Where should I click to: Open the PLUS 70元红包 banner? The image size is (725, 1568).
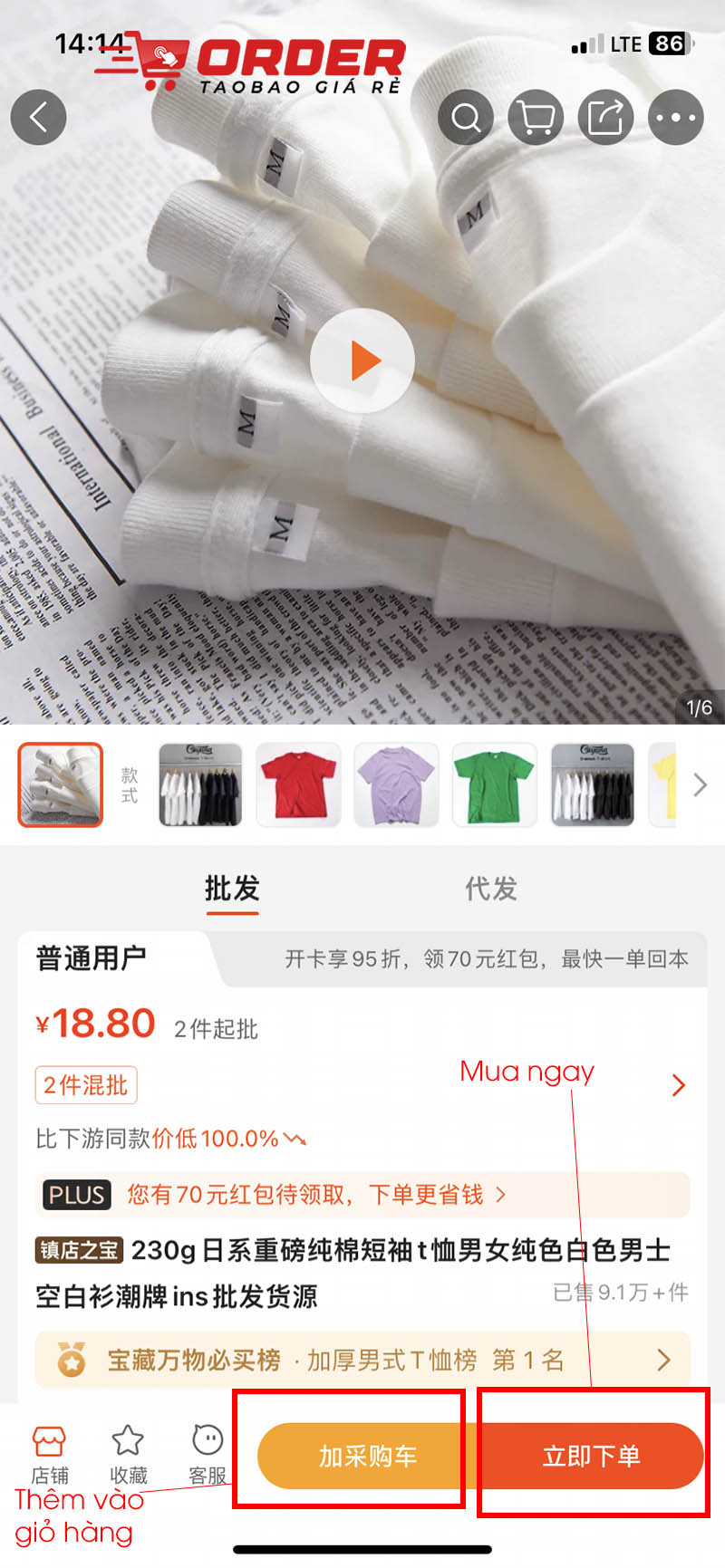click(362, 1195)
